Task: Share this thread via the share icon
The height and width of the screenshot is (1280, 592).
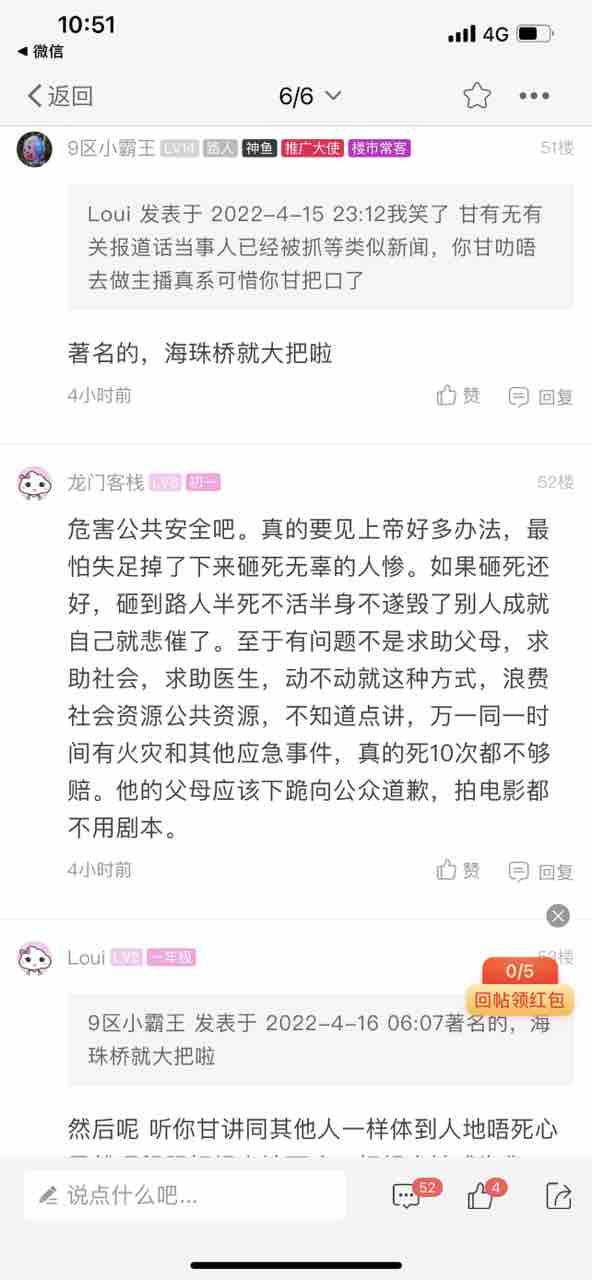Action: [558, 1195]
